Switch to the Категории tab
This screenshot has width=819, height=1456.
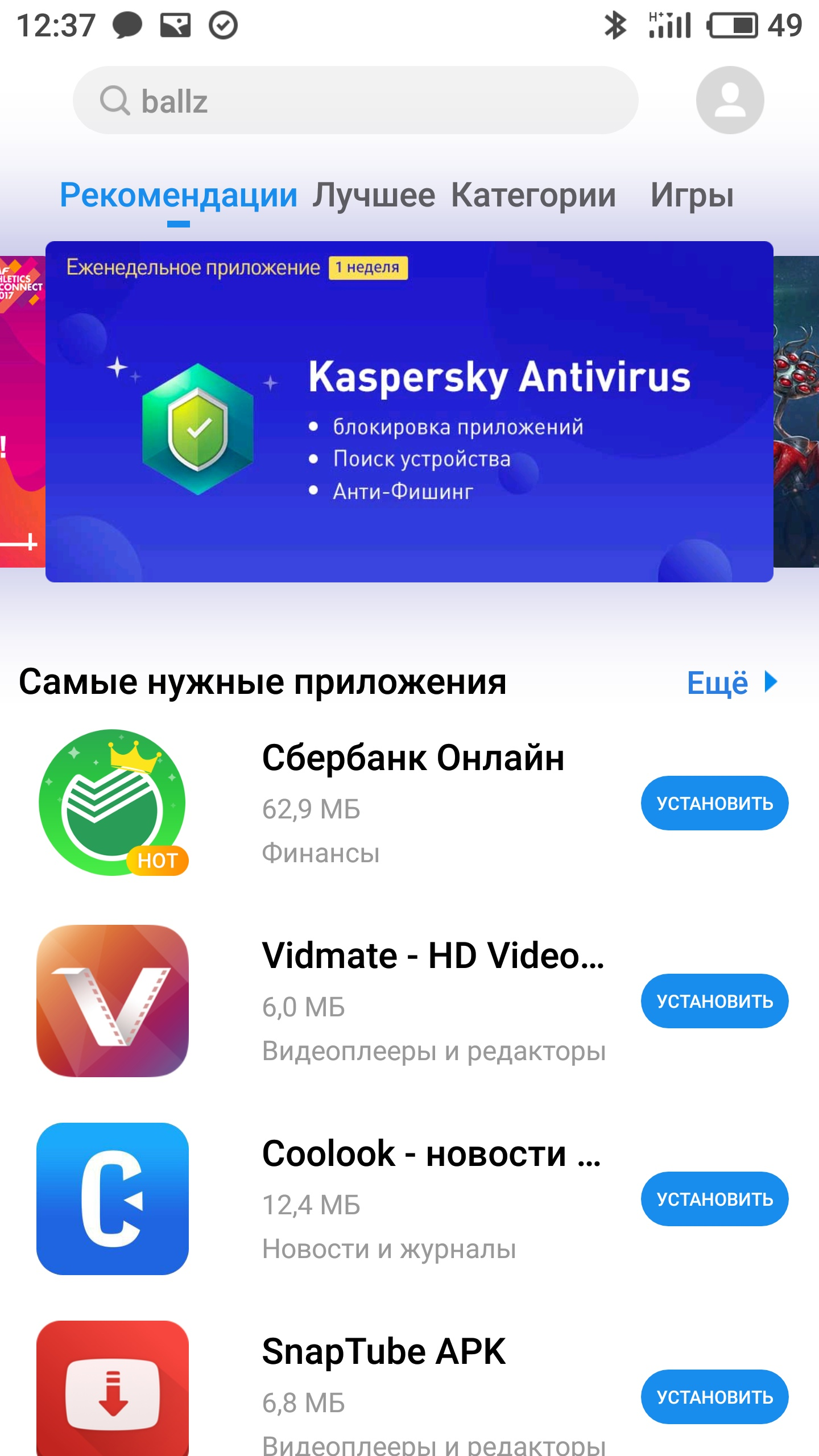[x=533, y=195]
